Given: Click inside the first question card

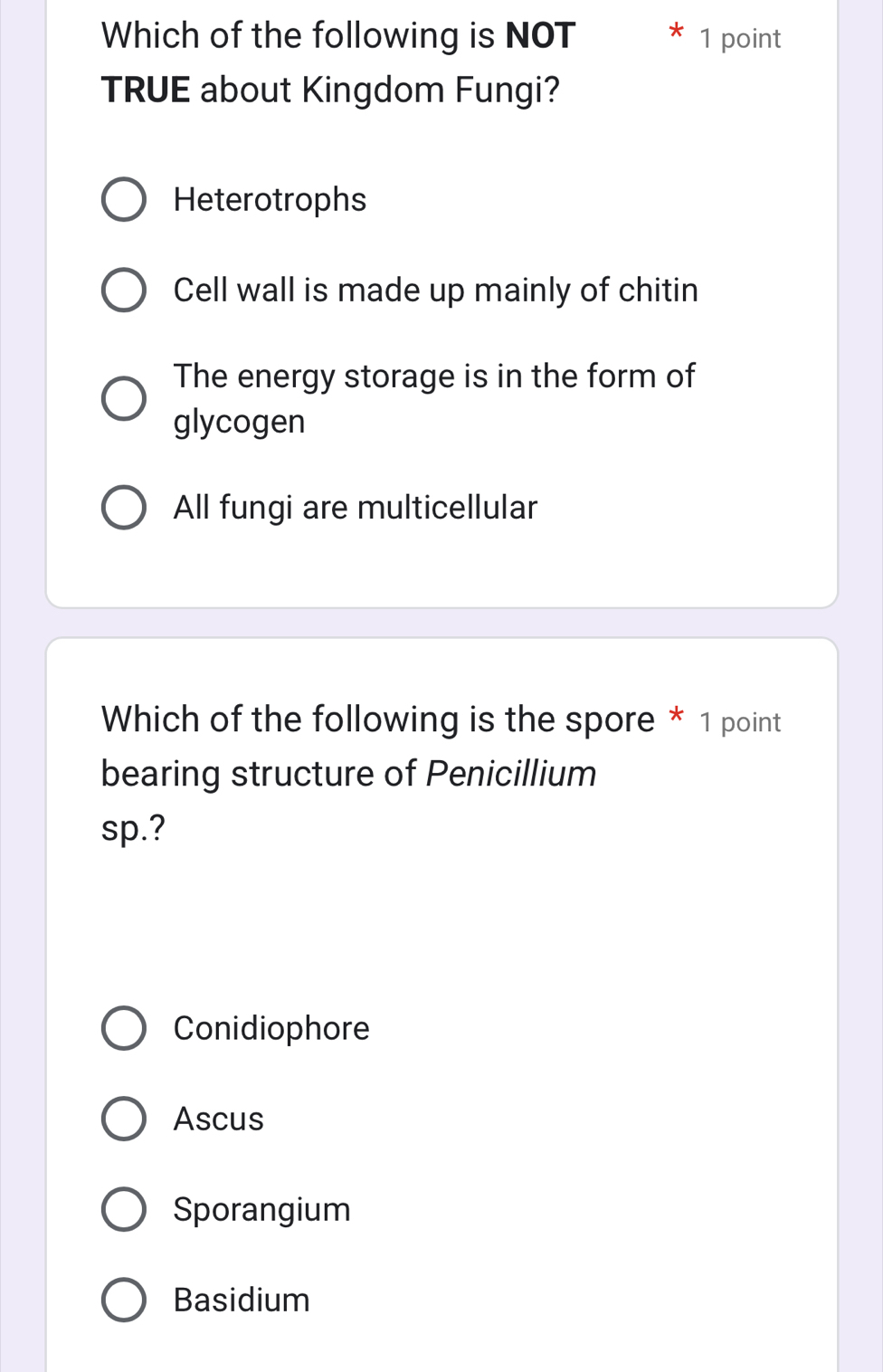Looking at the screenshot, I should (x=443, y=570).
